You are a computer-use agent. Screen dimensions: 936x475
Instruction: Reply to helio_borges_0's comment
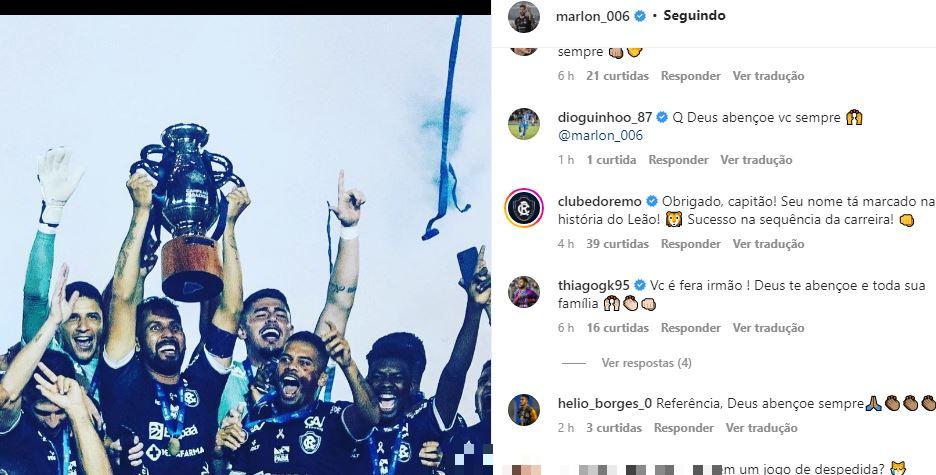coord(684,428)
